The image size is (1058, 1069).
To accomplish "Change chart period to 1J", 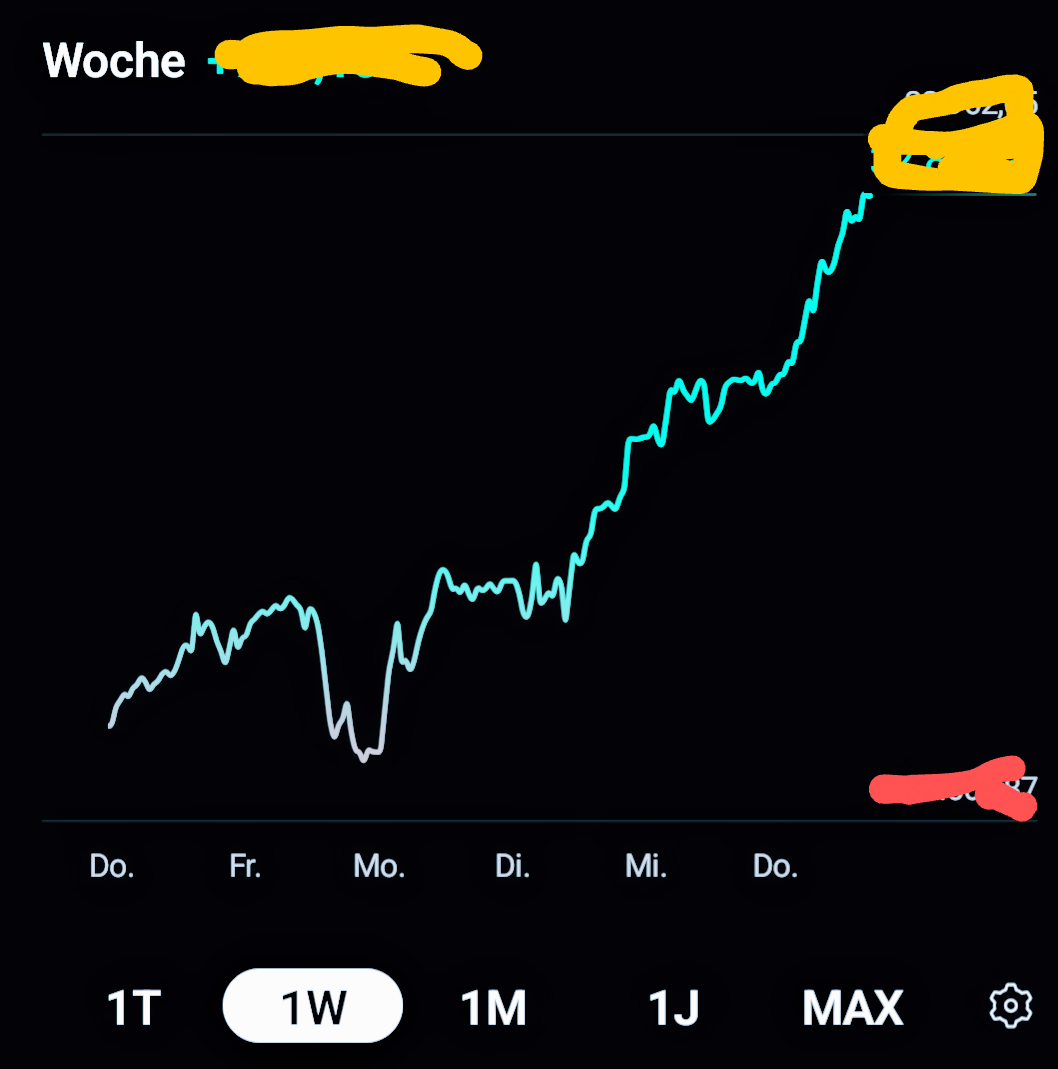I will (673, 1007).
